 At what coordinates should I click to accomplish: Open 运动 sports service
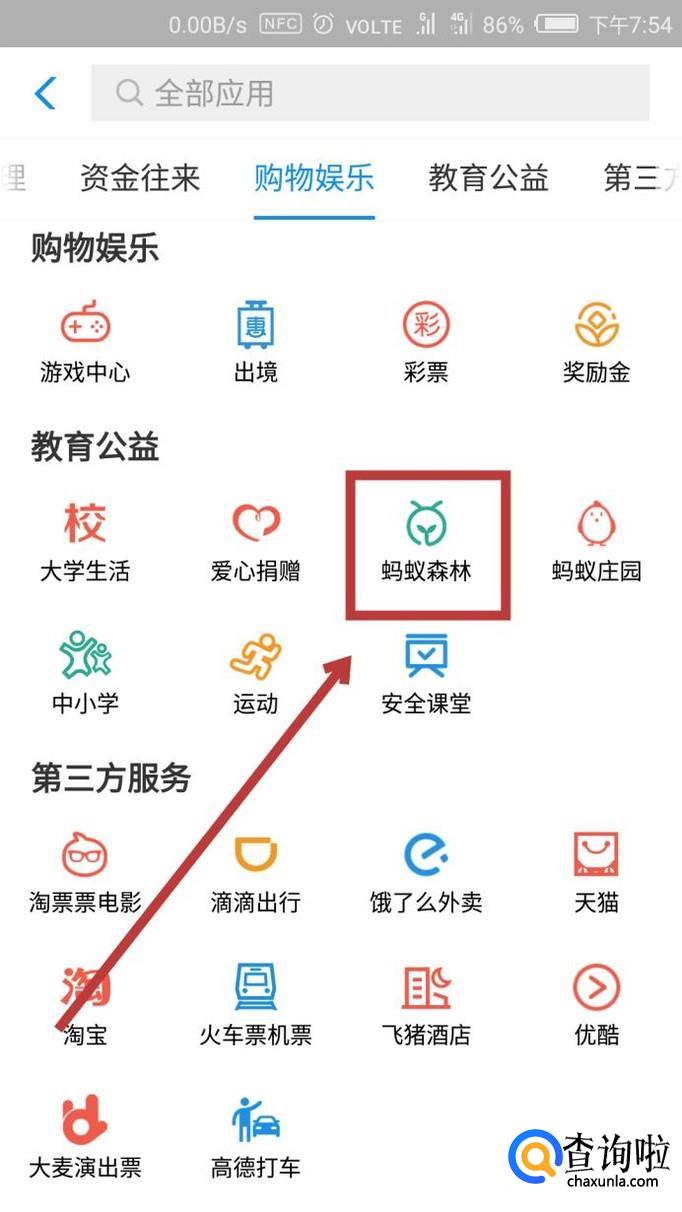coord(256,673)
